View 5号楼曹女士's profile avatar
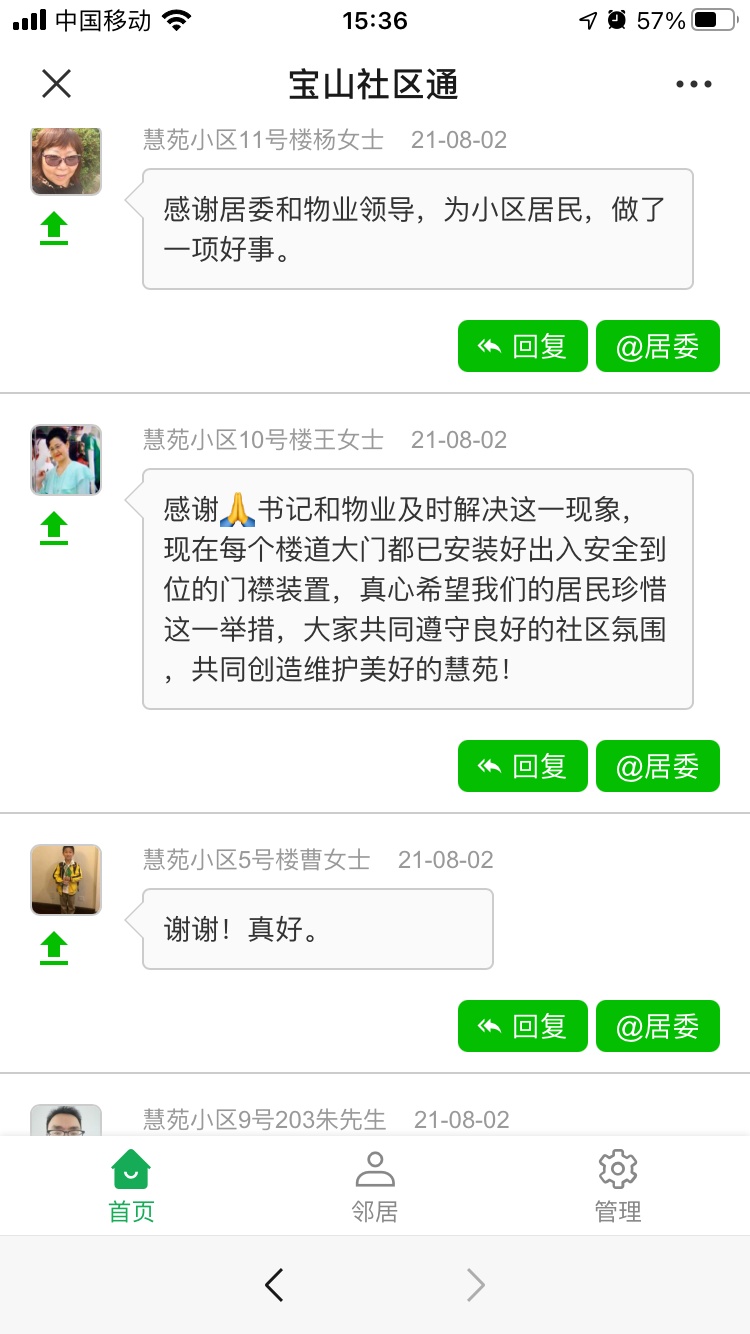The image size is (750, 1334). pyautogui.click(x=66, y=880)
